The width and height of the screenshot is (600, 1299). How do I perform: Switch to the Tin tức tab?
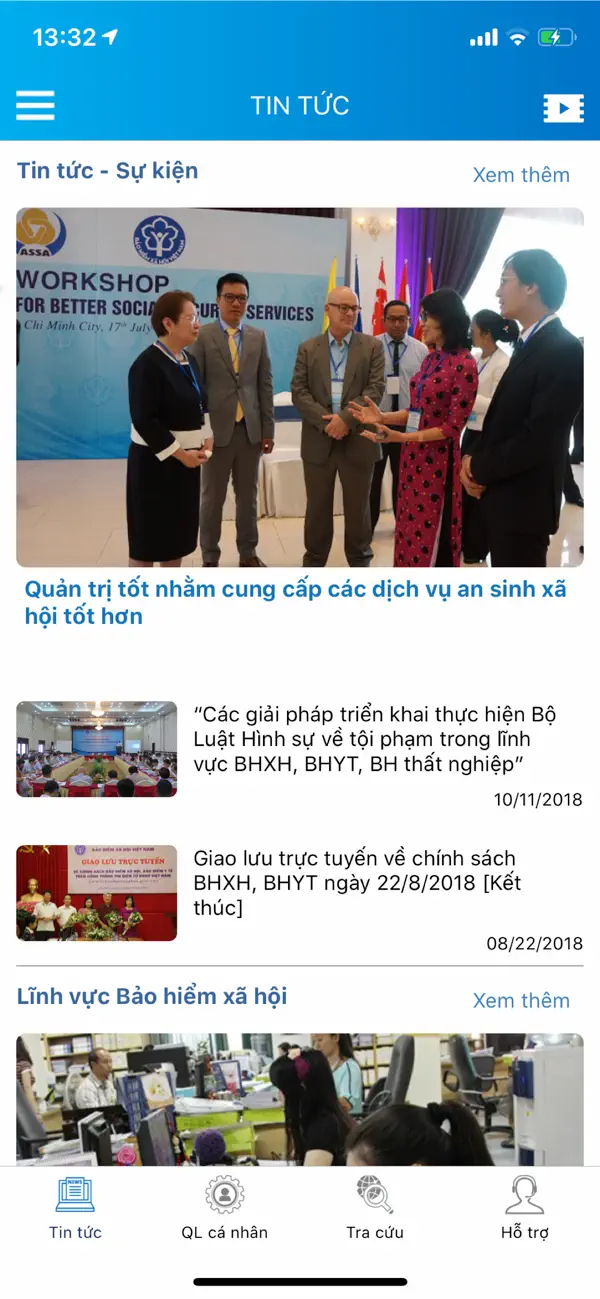pyautogui.click(x=76, y=1207)
